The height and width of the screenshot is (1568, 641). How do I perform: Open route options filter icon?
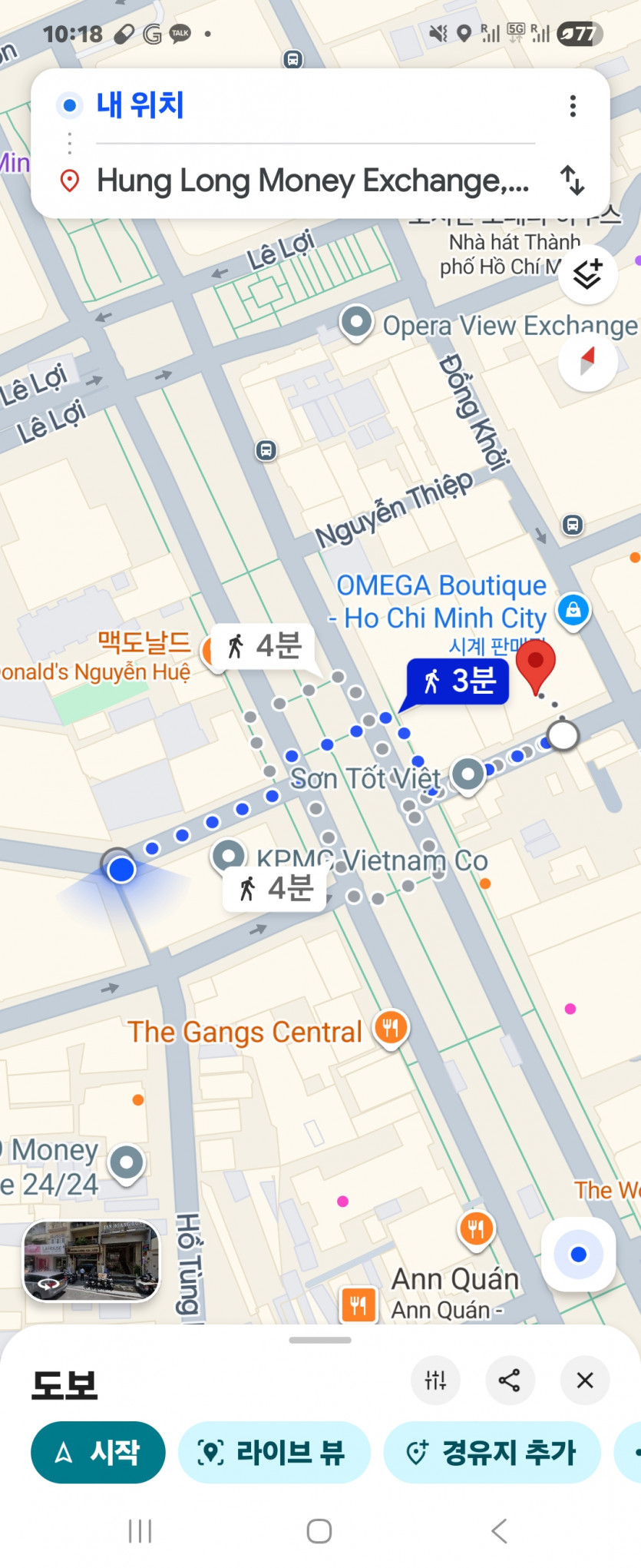[435, 1381]
